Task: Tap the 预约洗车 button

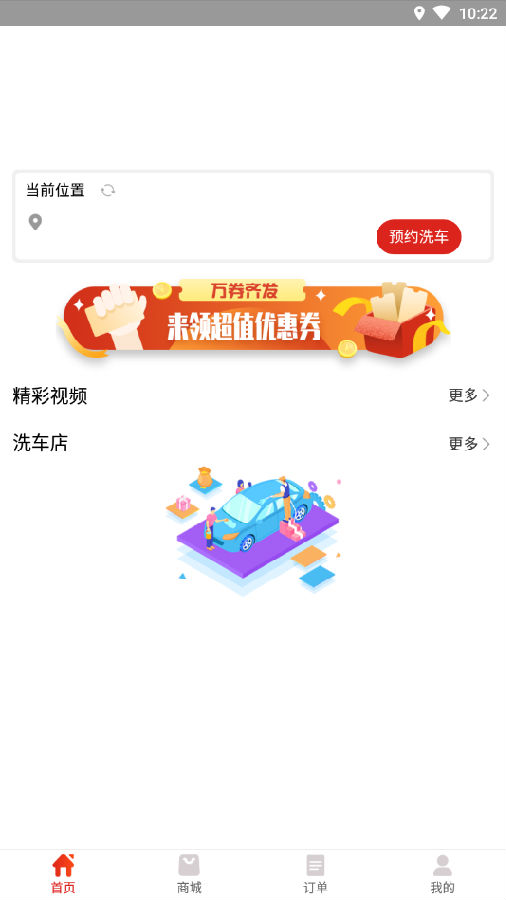Action: coord(419,236)
